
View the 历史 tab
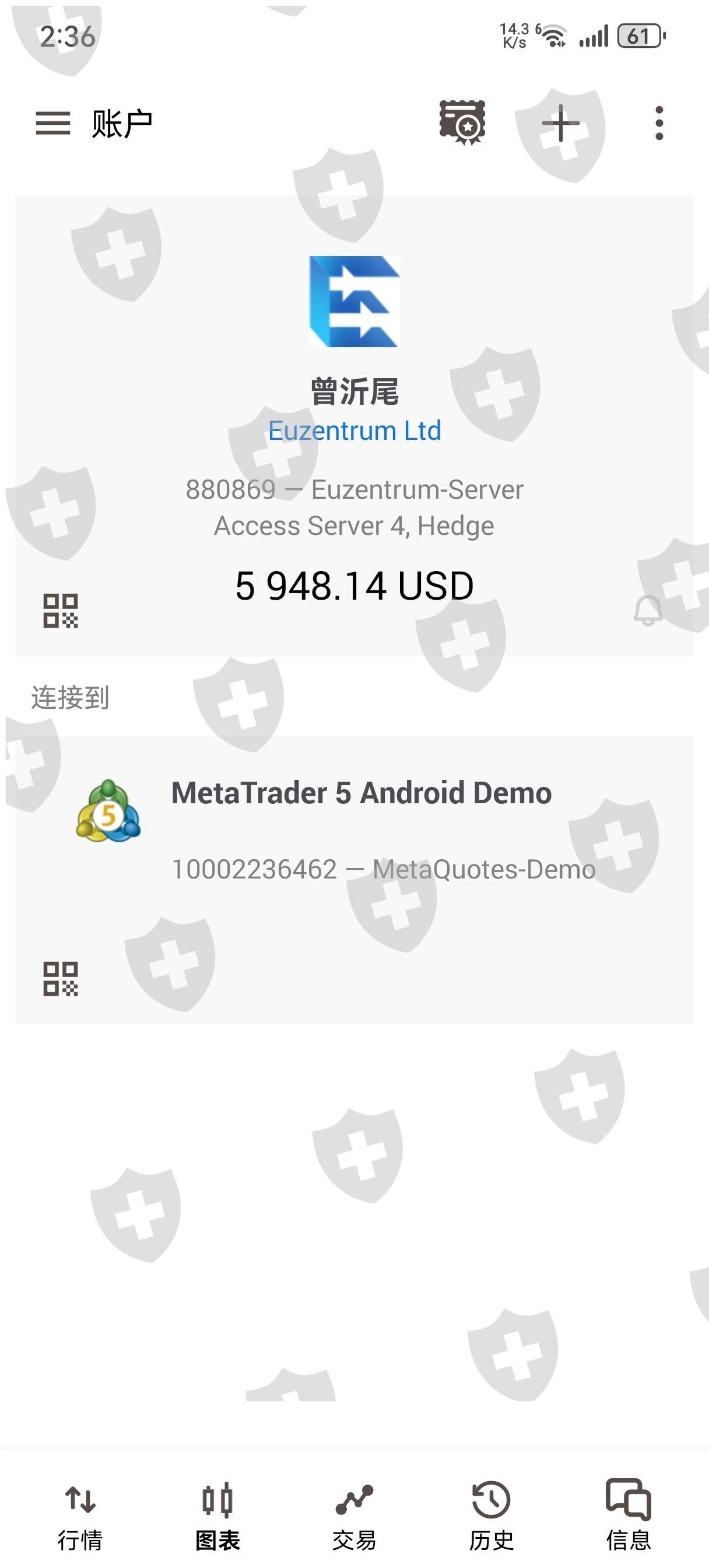point(491,1514)
